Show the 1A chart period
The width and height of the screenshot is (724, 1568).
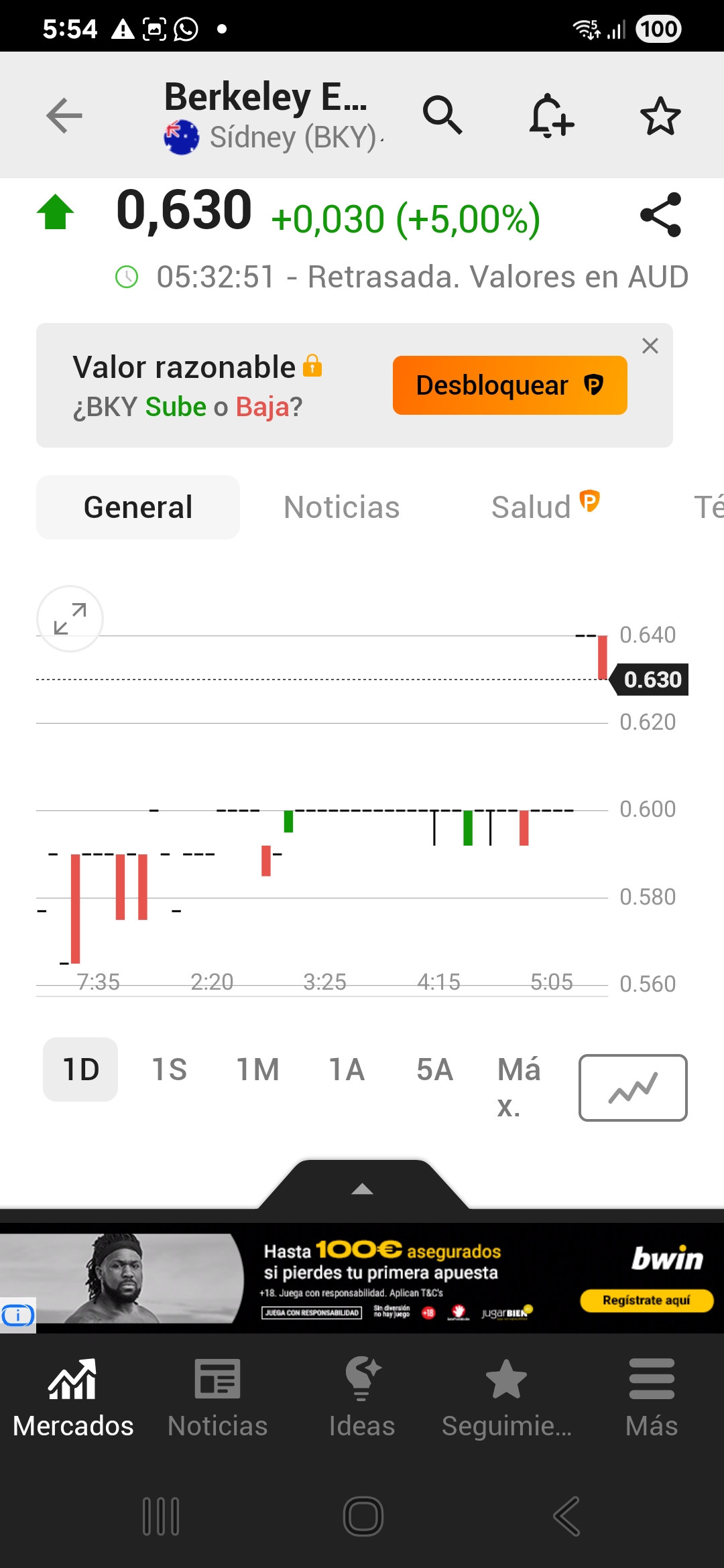[347, 1069]
